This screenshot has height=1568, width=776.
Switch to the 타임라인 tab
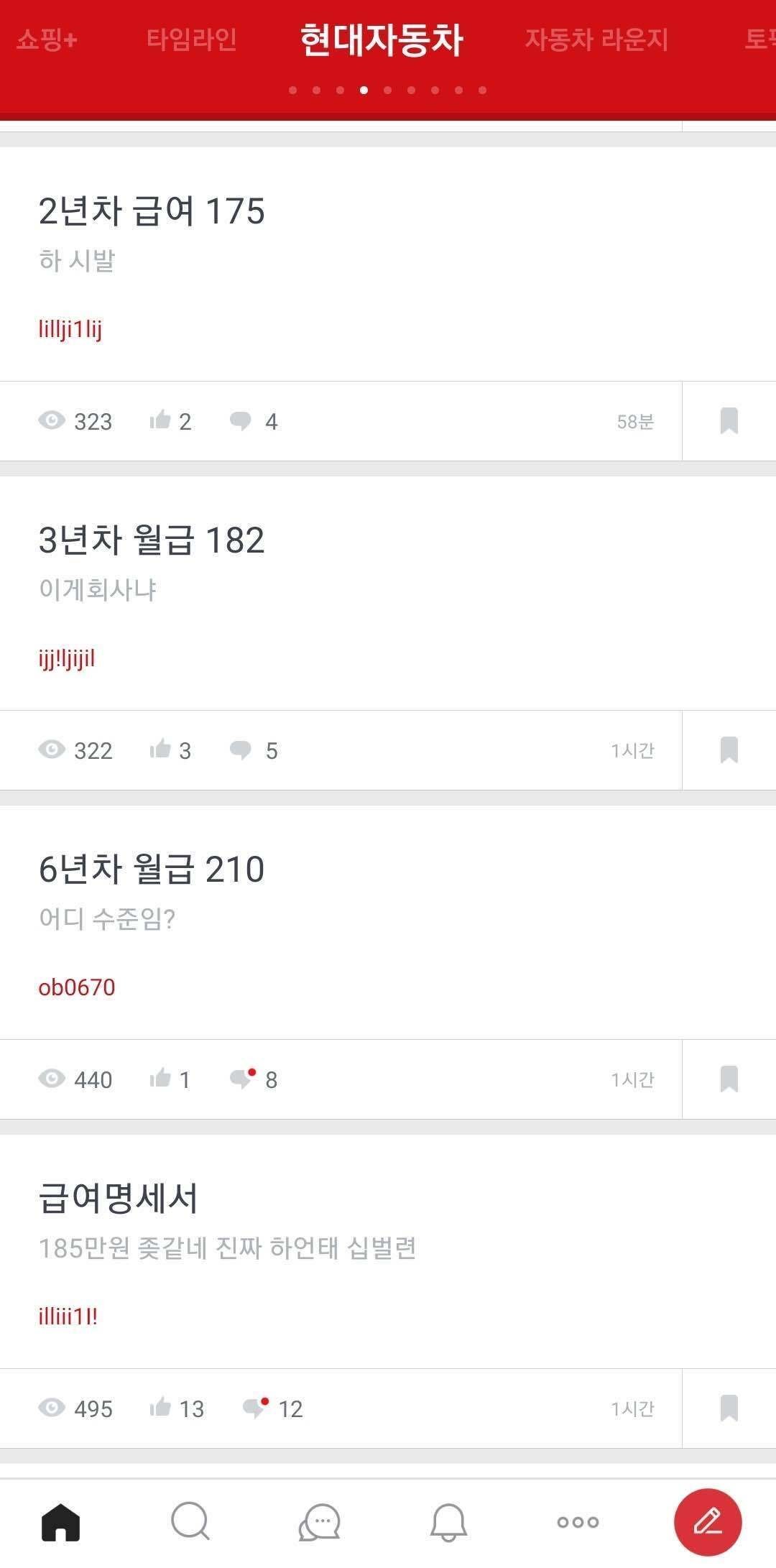(190, 40)
